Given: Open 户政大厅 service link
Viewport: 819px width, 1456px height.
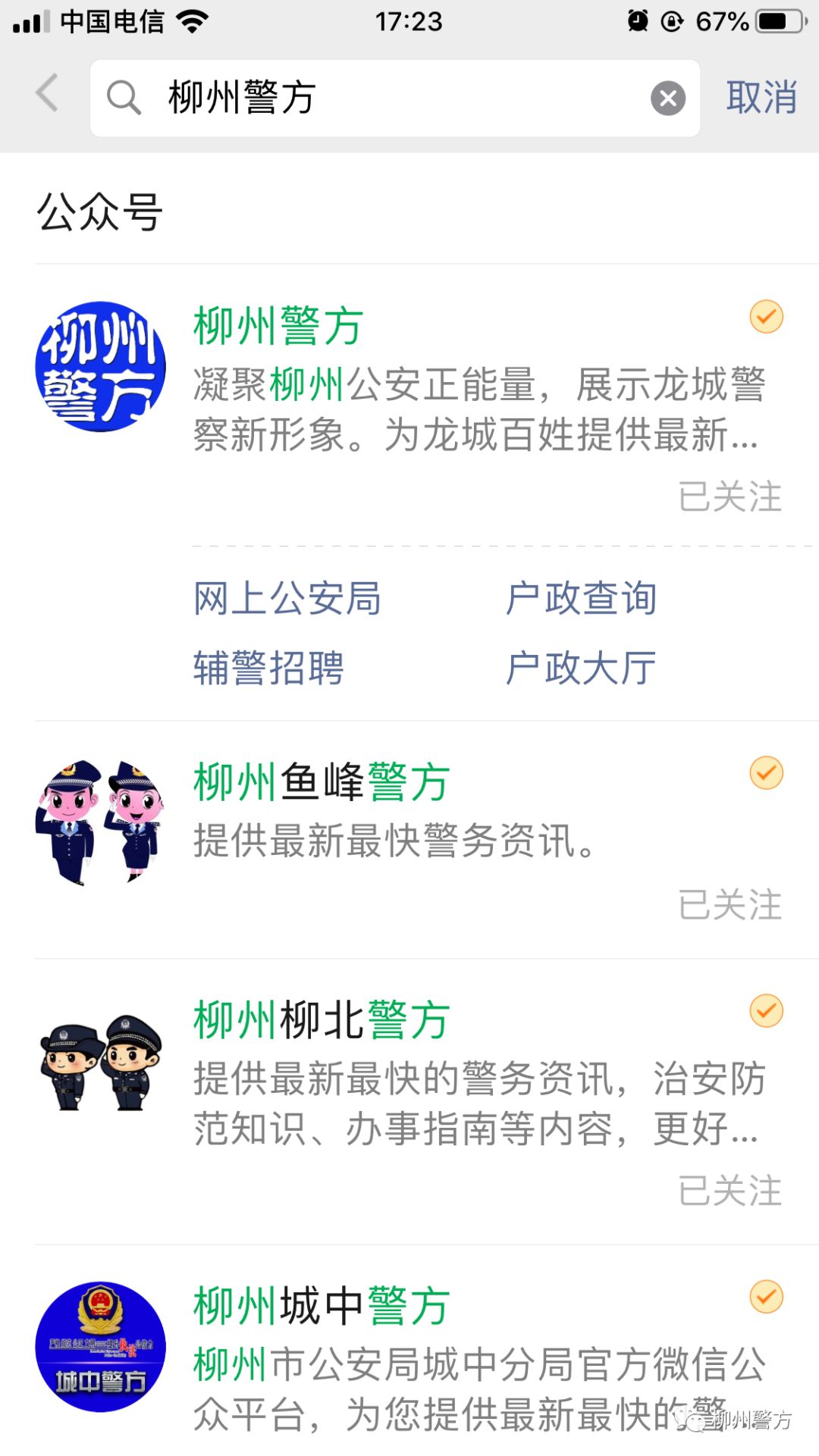Looking at the screenshot, I should pyautogui.click(x=580, y=667).
